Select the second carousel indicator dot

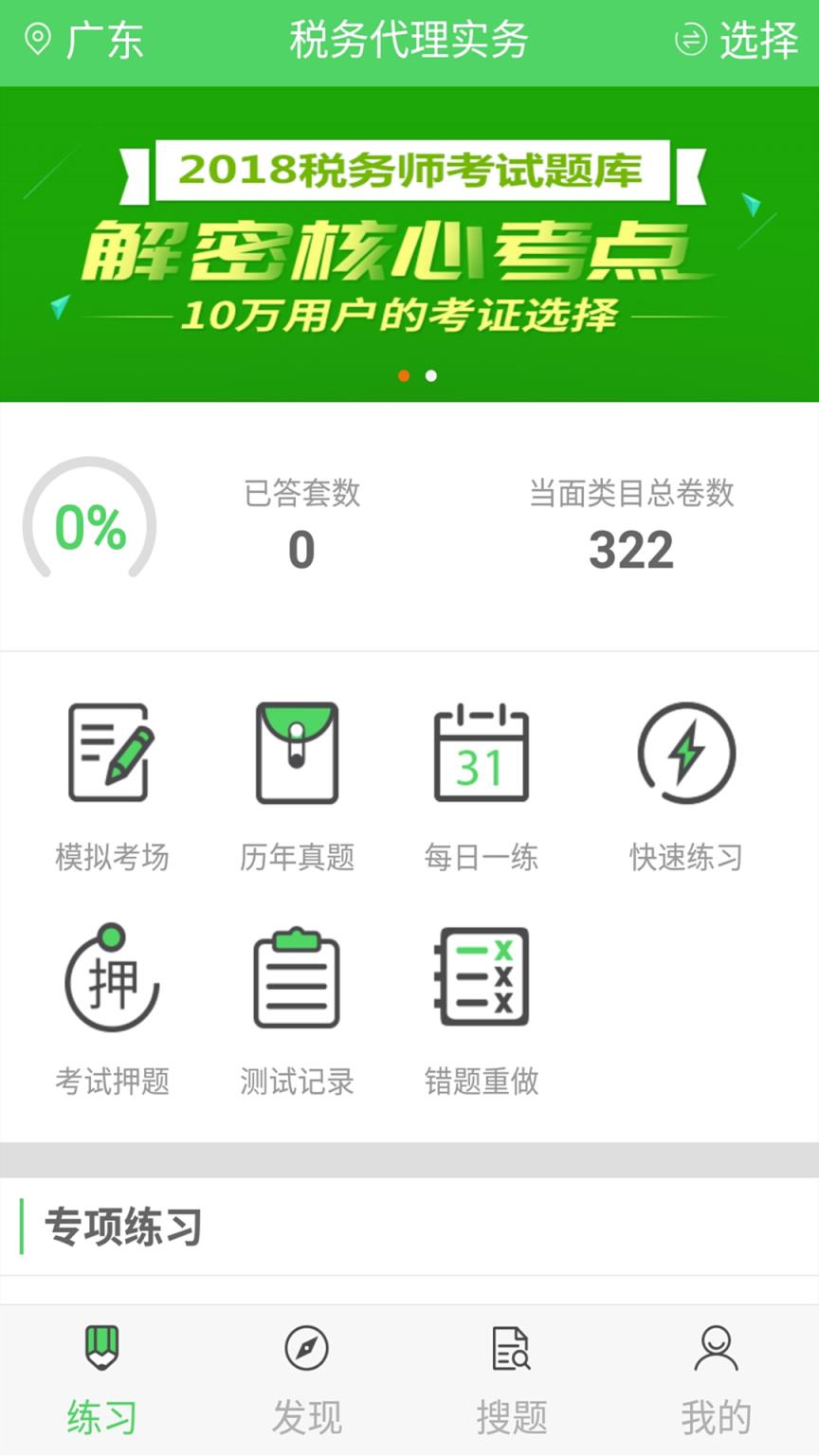click(x=431, y=376)
